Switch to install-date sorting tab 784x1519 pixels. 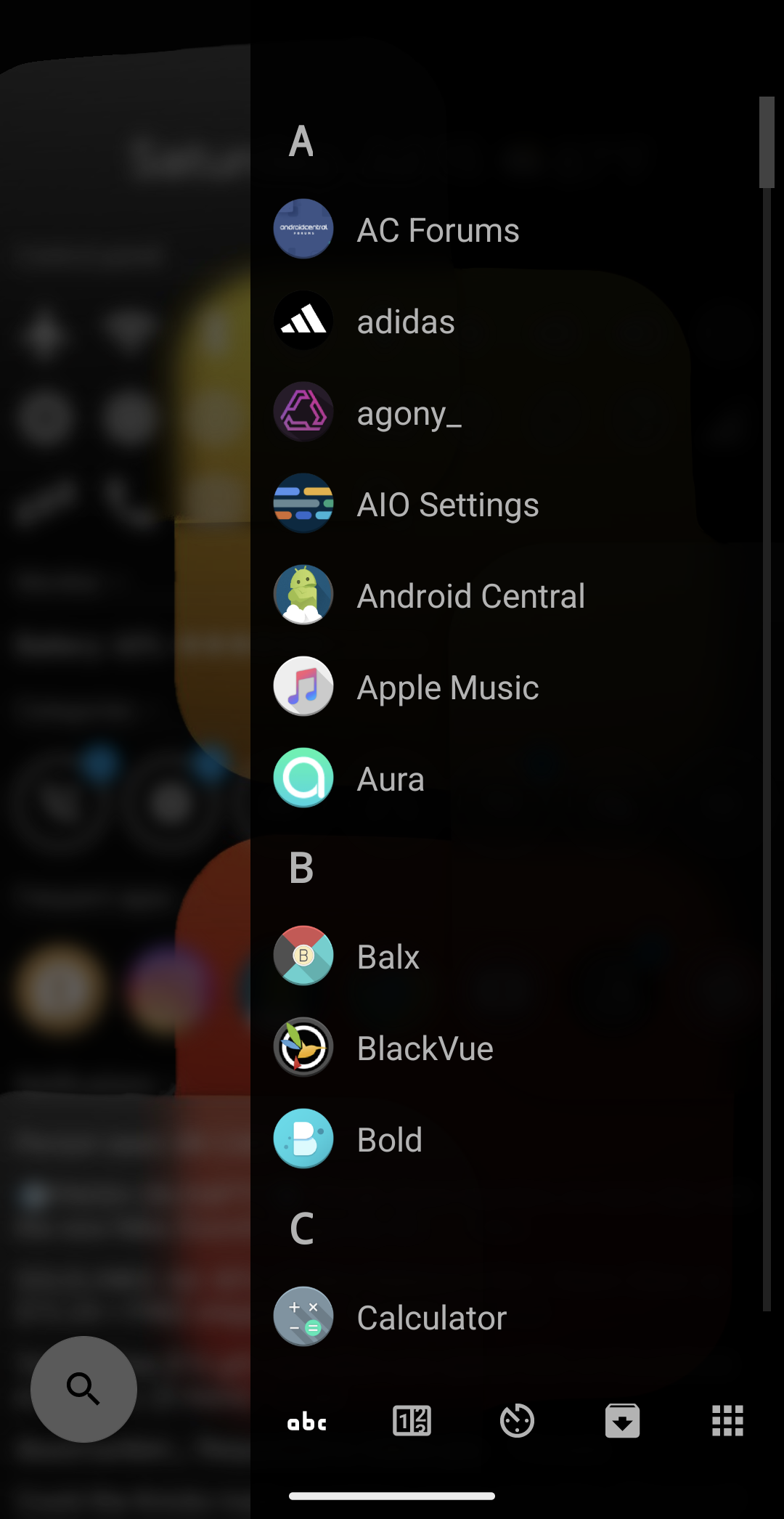622,1421
